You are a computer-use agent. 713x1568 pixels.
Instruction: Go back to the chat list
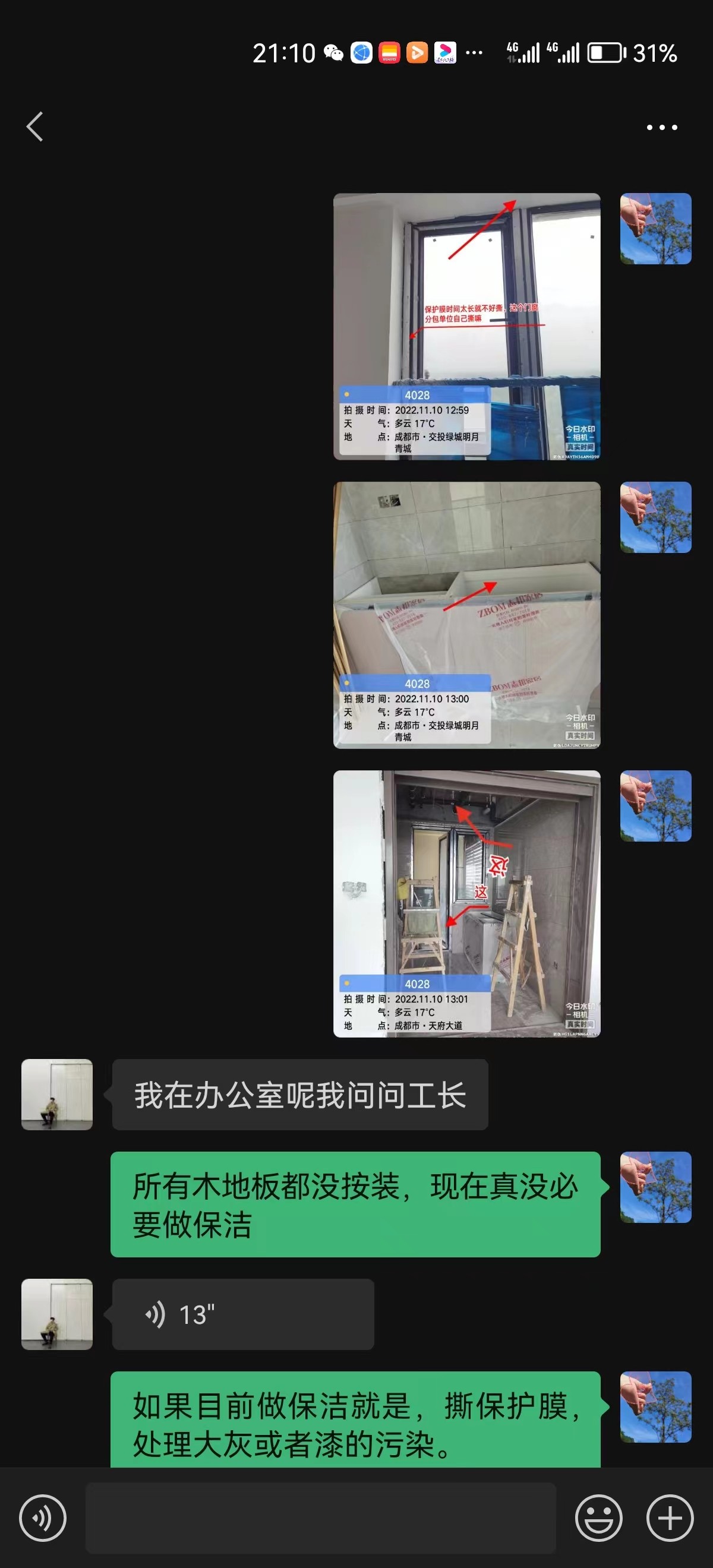pyautogui.click(x=35, y=127)
